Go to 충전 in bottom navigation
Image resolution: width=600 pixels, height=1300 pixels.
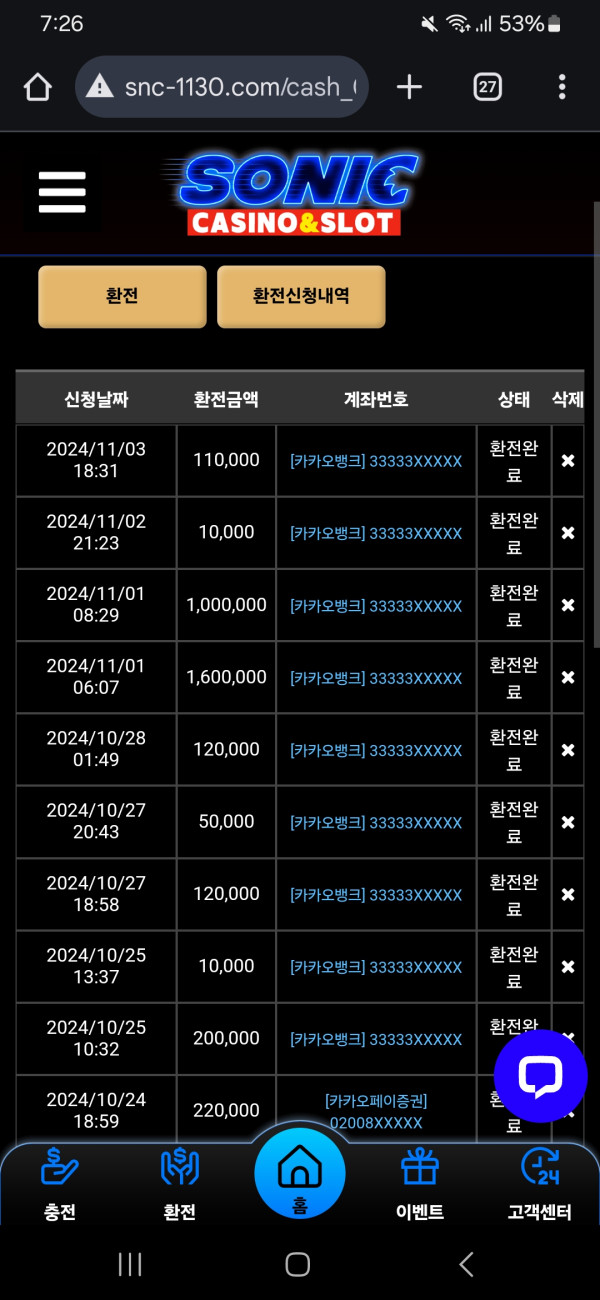[x=60, y=1185]
